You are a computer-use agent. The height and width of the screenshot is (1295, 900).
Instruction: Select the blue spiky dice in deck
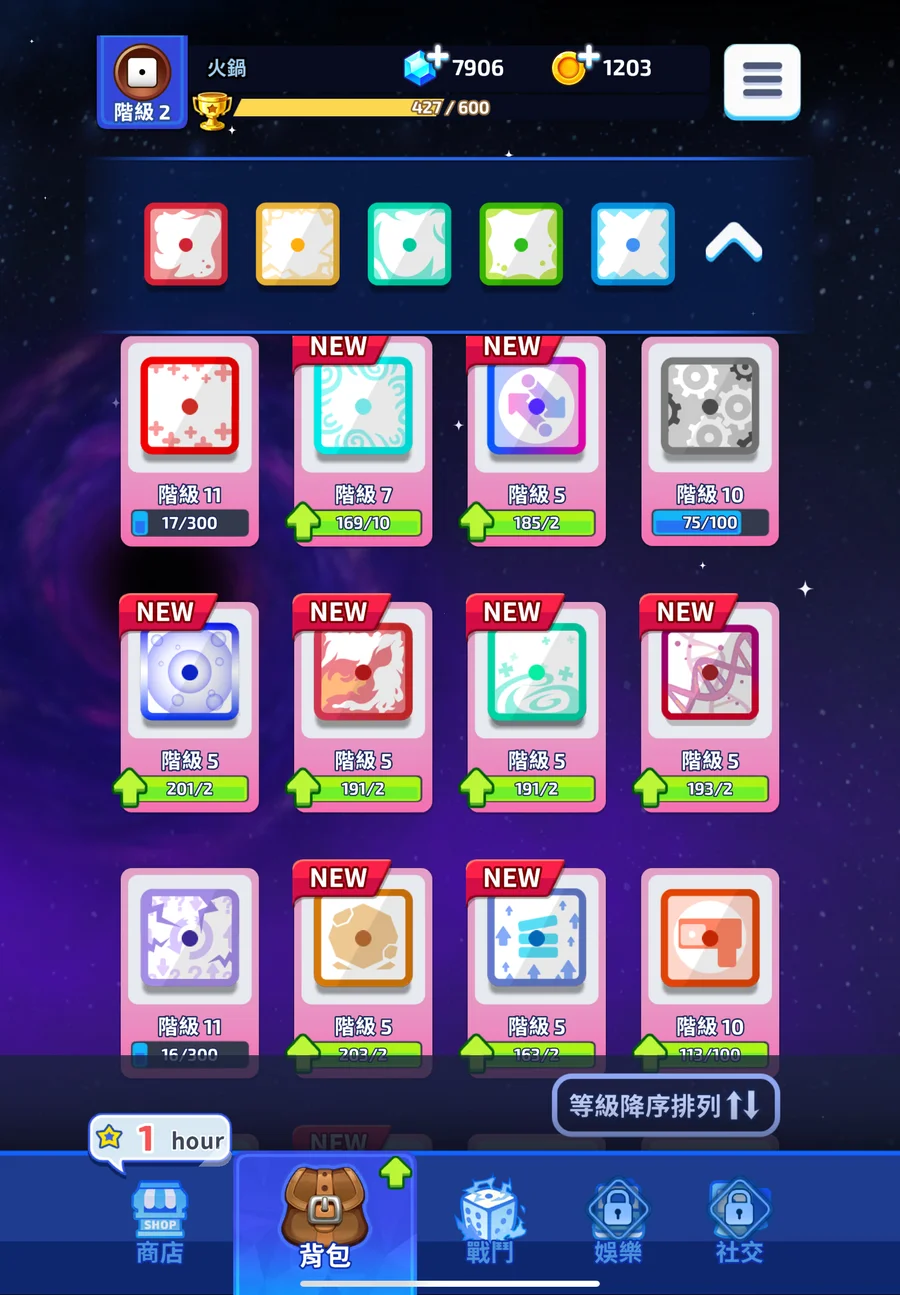(632, 244)
